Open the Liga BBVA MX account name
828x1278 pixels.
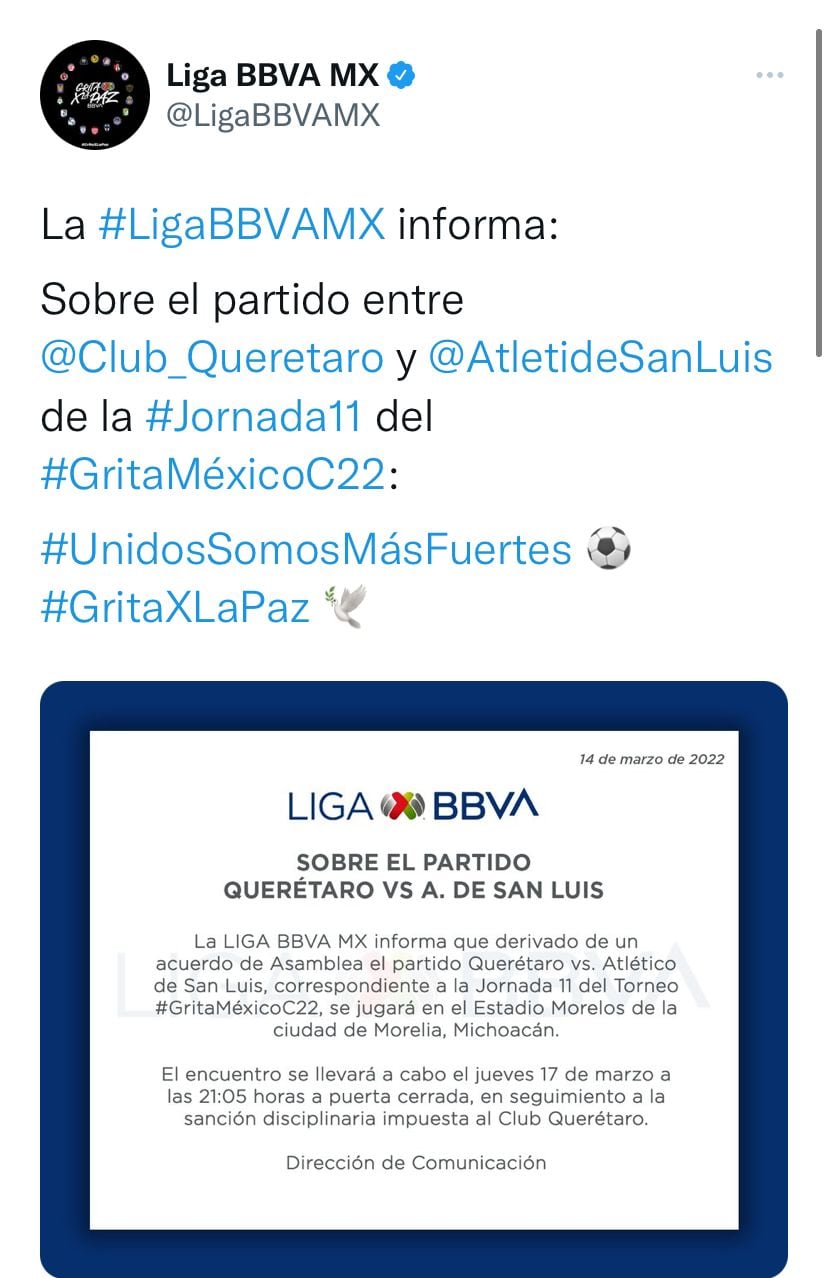[x=272, y=75]
